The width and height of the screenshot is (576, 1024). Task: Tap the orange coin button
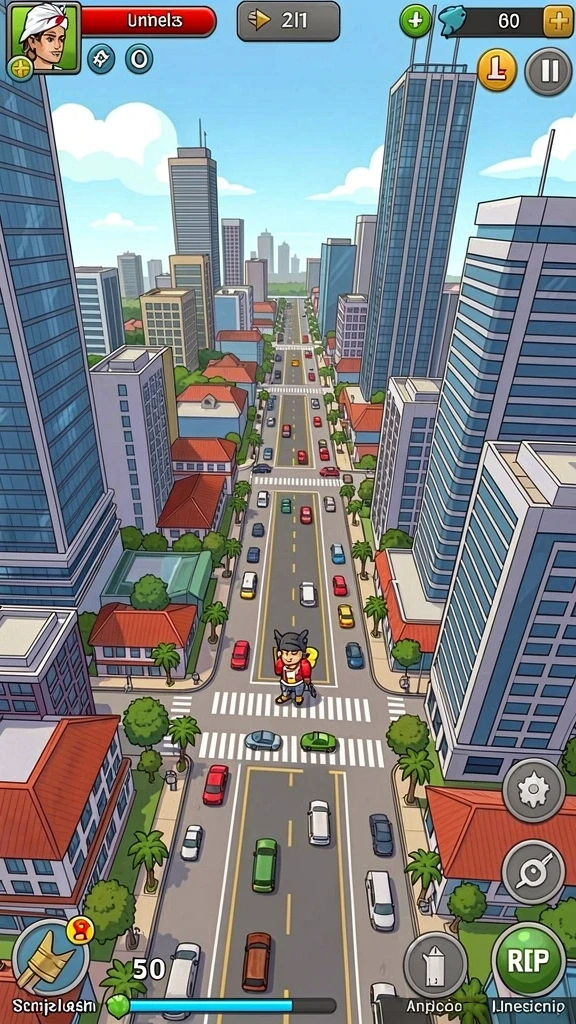tap(497, 70)
